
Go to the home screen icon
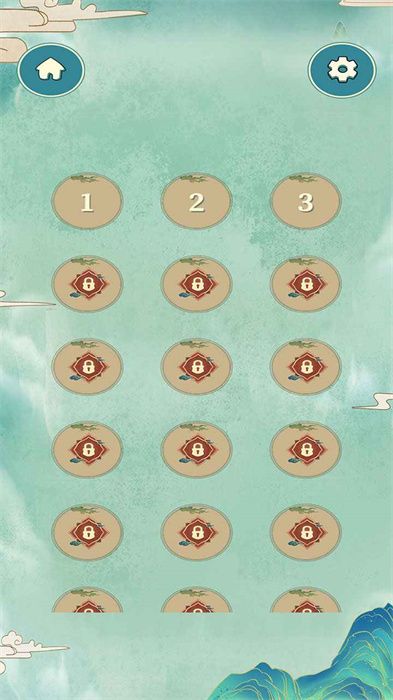click(51, 70)
